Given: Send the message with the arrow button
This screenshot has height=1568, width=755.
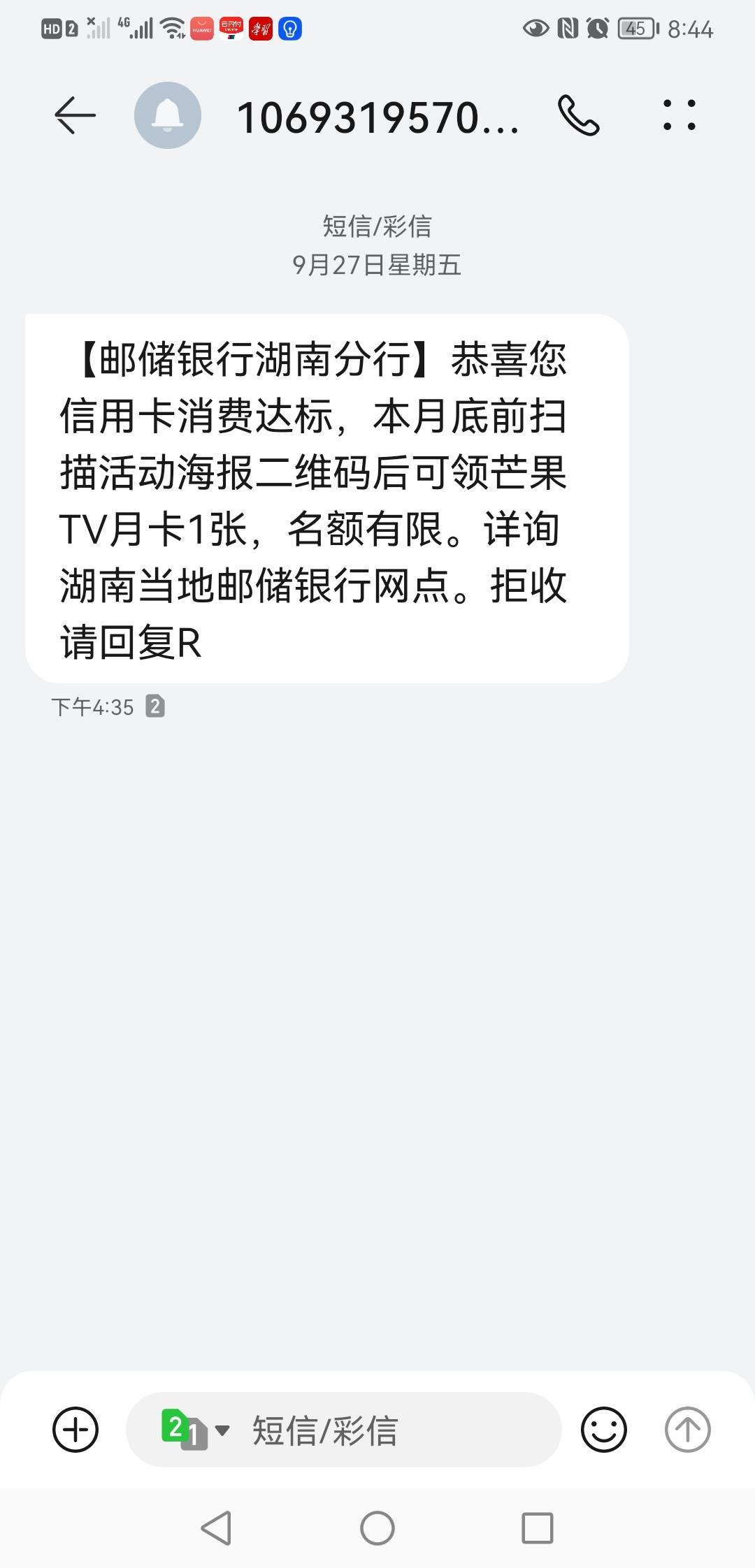Looking at the screenshot, I should click(x=688, y=1430).
